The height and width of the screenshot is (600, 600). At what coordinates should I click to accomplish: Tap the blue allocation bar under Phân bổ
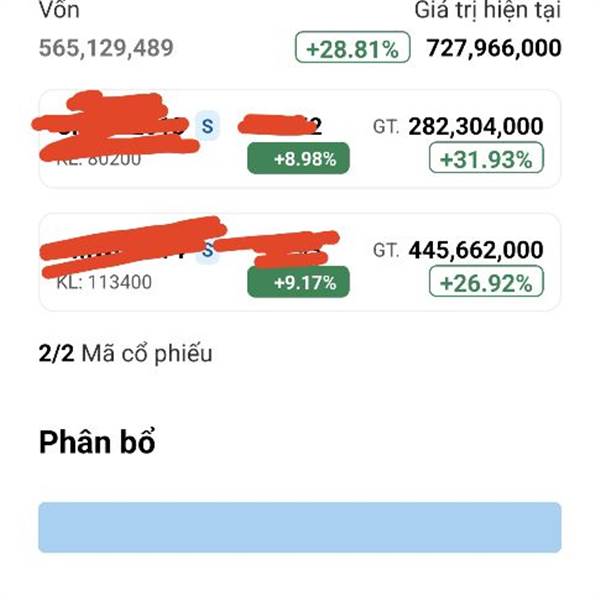pyautogui.click(x=300, y=527)
